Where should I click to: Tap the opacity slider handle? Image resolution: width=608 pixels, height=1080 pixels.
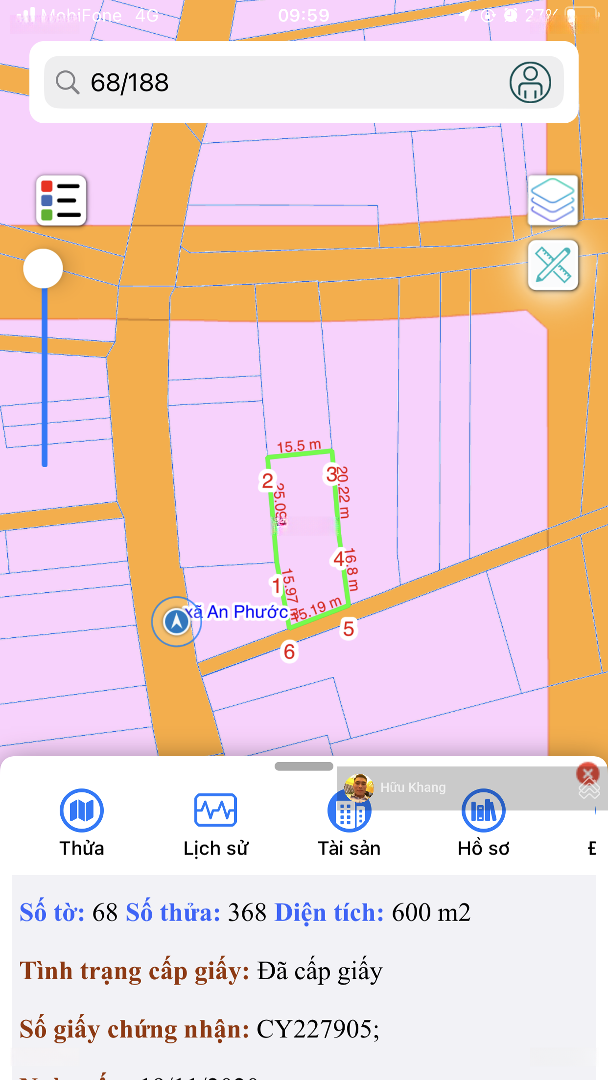[x=43, y=268]
